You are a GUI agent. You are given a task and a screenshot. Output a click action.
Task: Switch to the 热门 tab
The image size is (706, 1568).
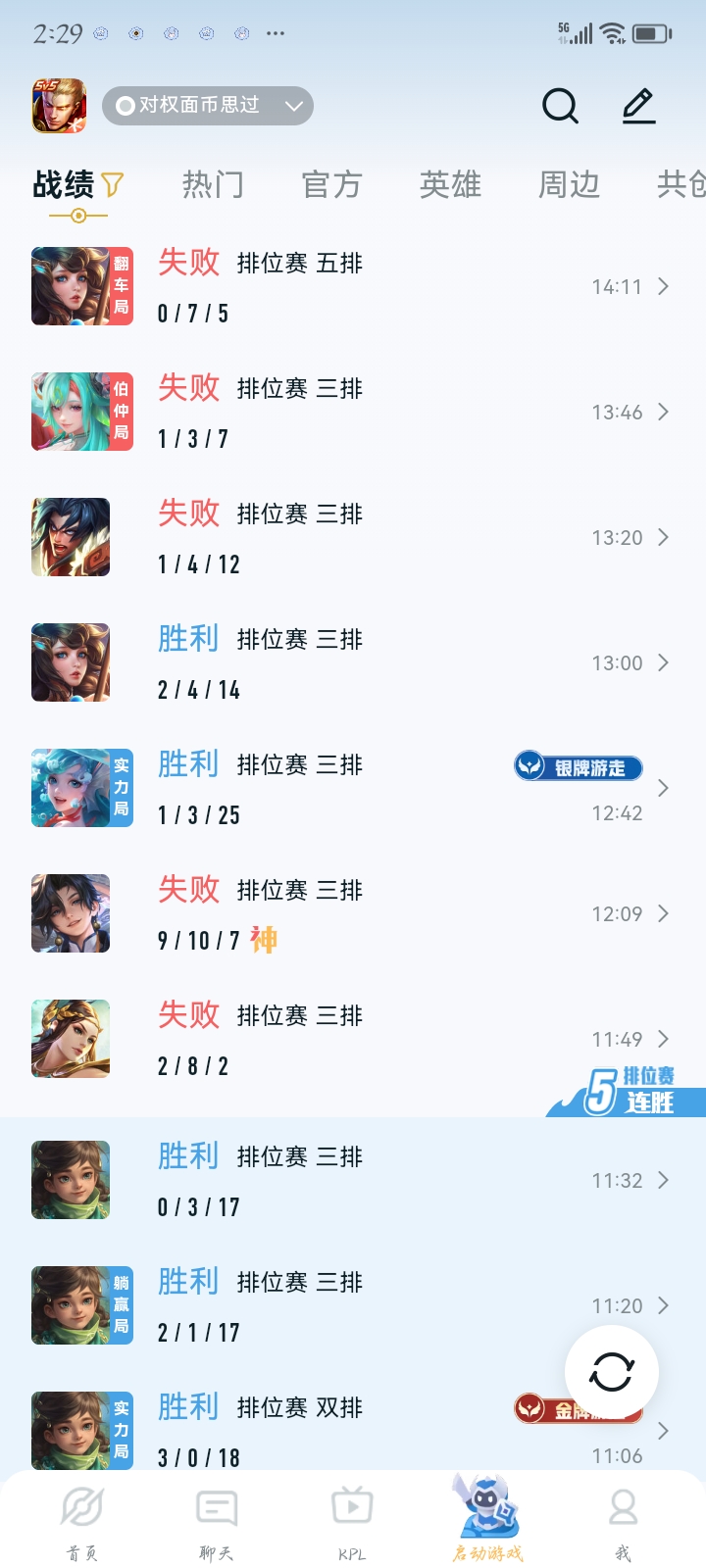(x=213, y=184)
